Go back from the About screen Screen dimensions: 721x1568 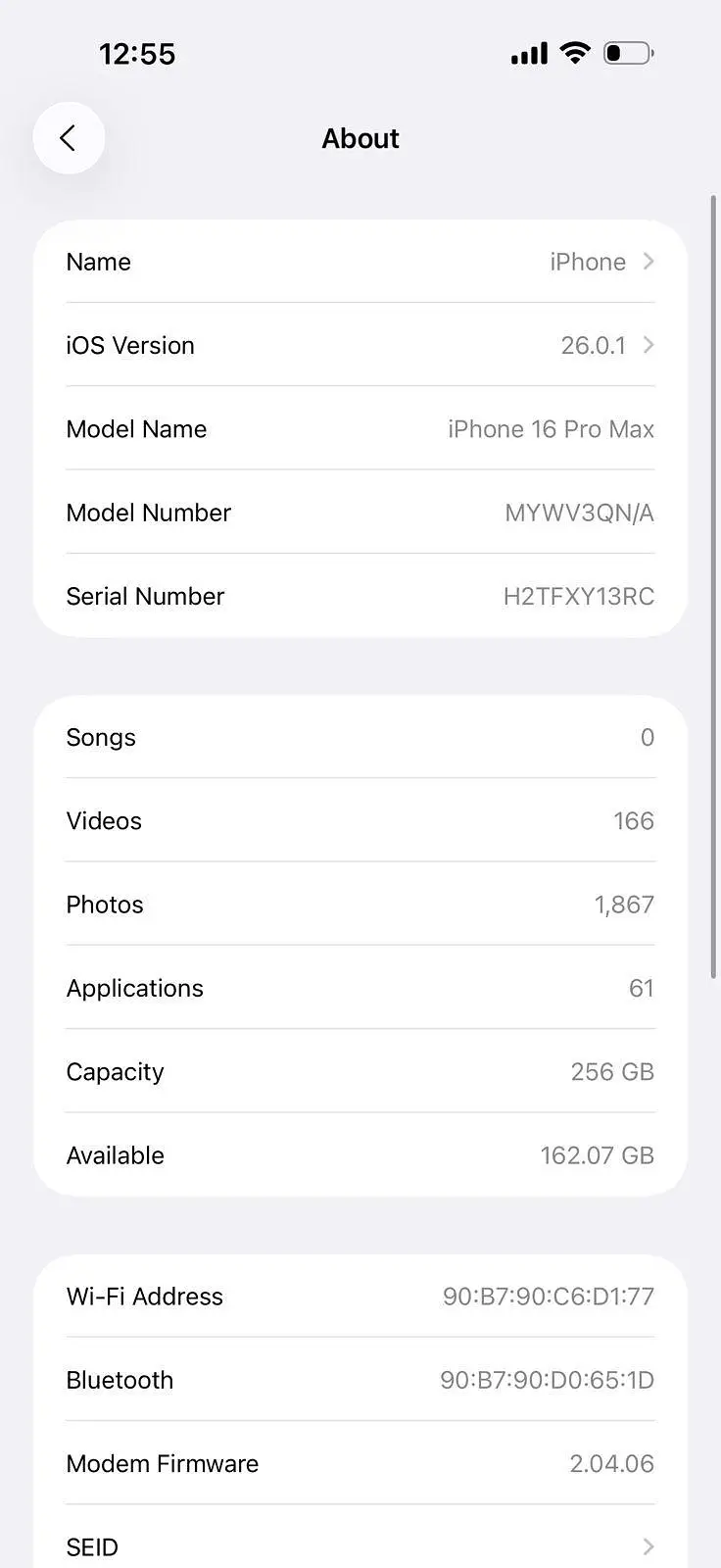[69, 138]
